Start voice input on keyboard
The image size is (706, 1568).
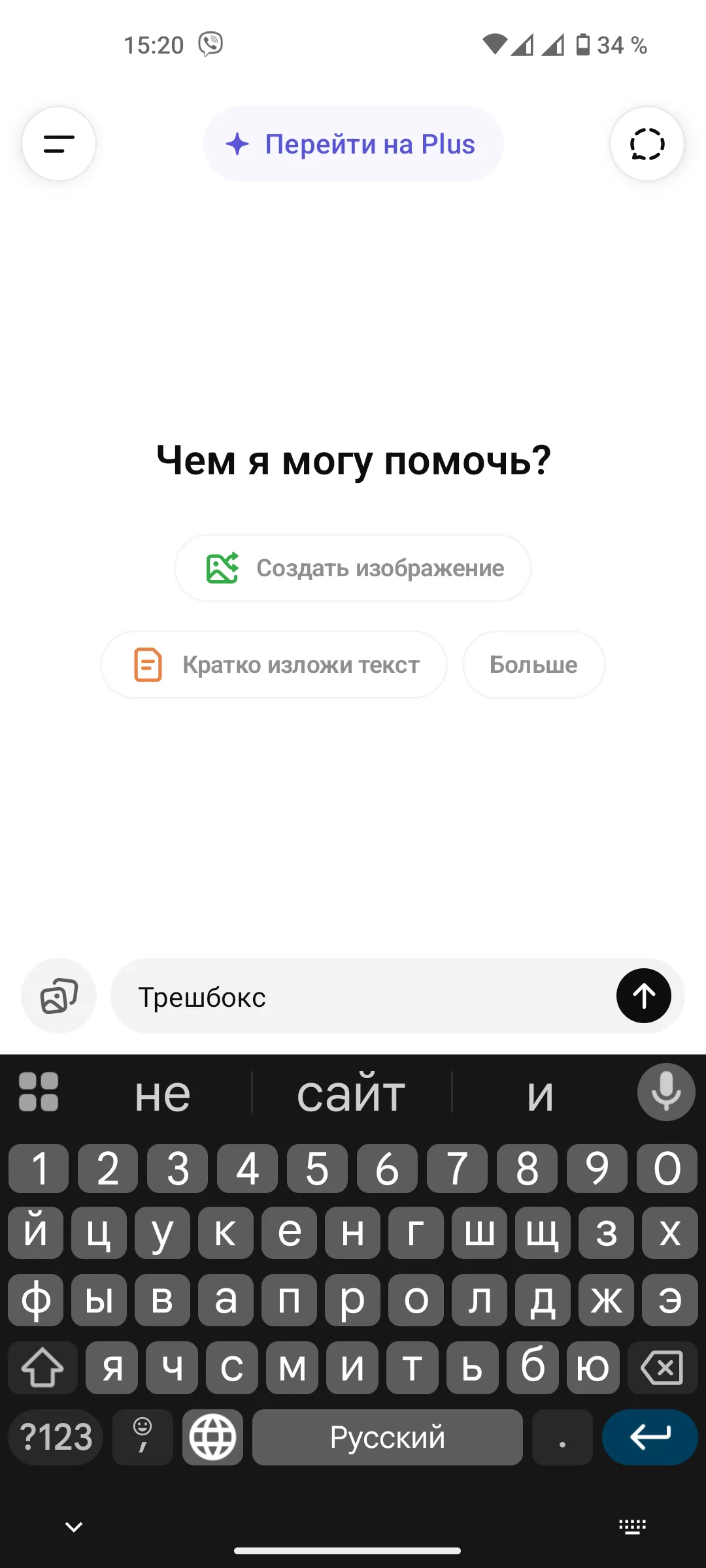click(665, 1092)
